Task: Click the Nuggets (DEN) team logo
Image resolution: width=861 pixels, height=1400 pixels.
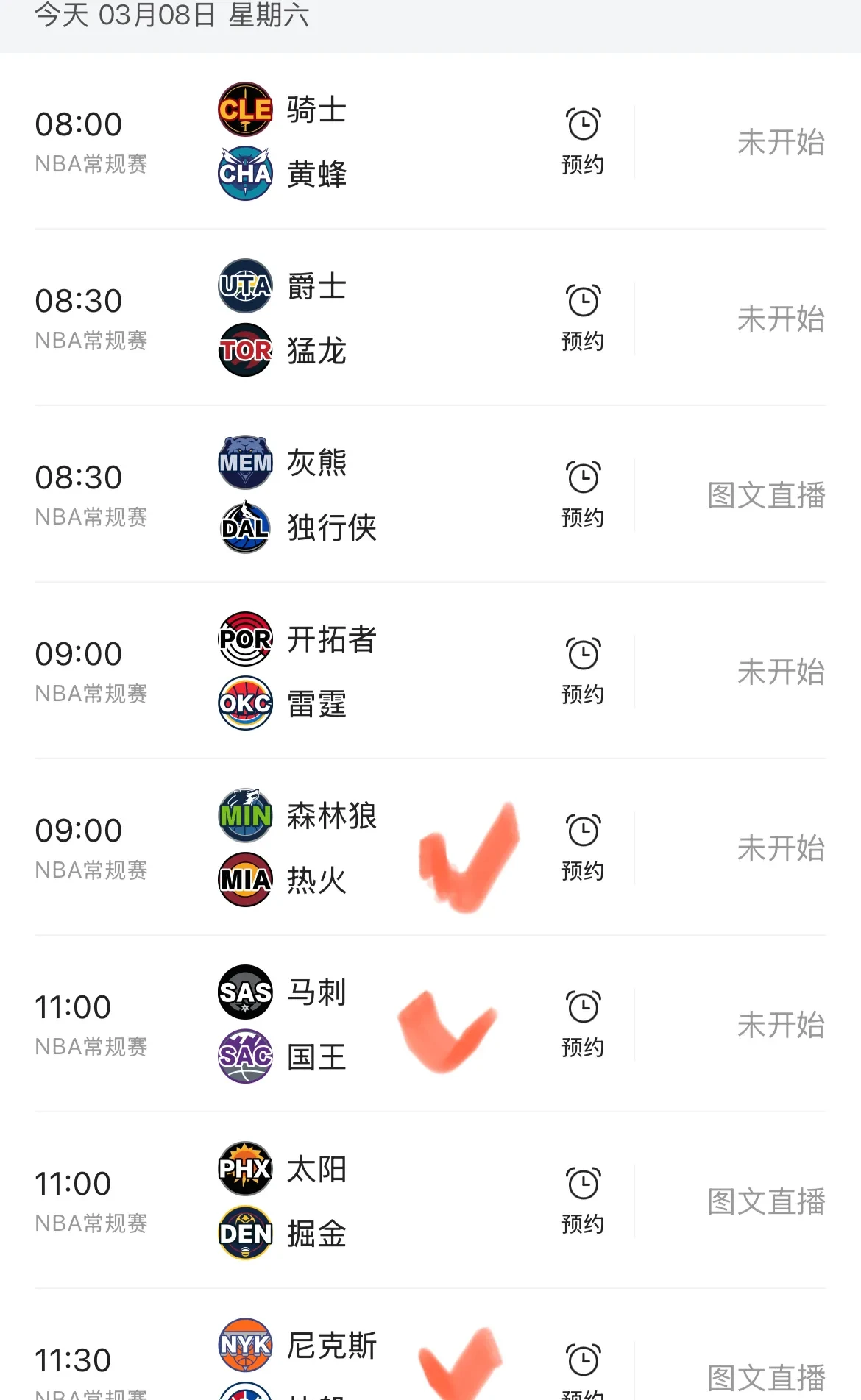Action: tap(245, 1234)
